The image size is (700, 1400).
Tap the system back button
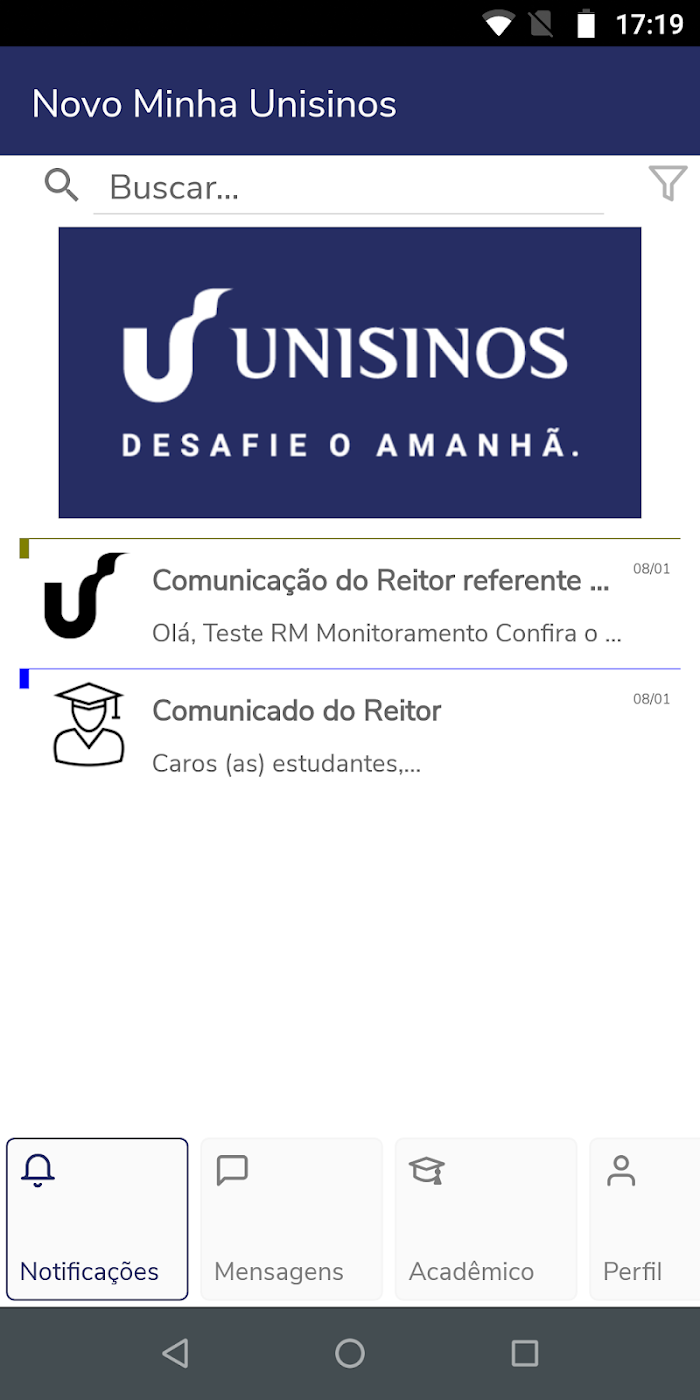175,1353
